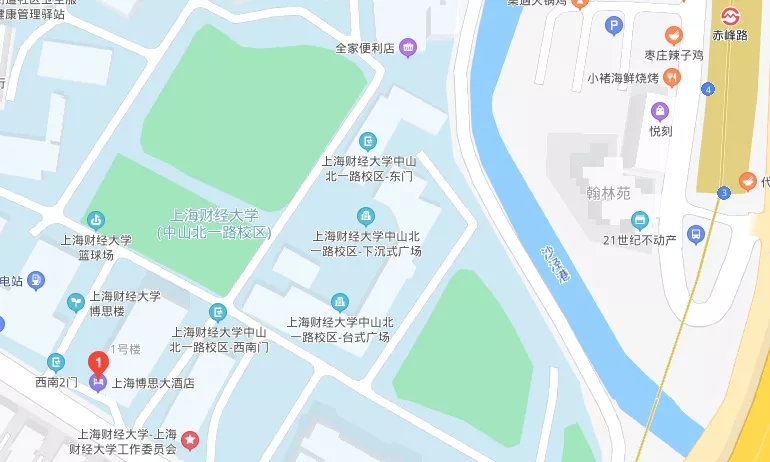The width and height of the screenshot is (770, 462).
Task: Tap the 悦刻 shop marker
Action: click(660, 110)
